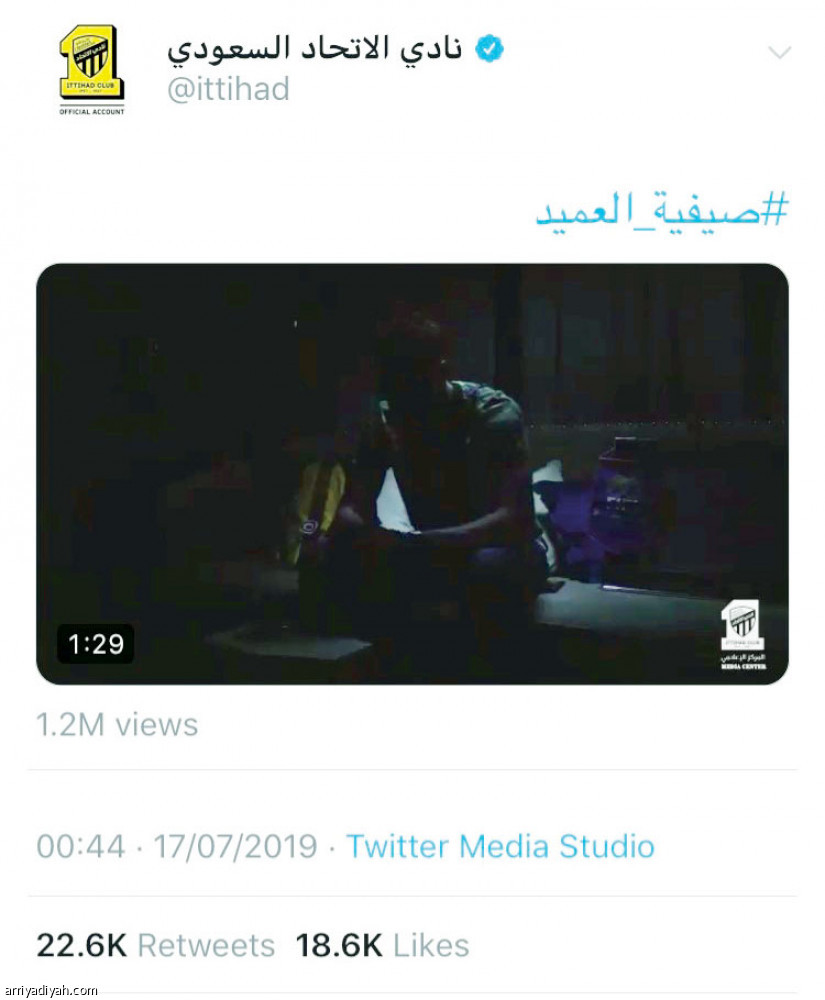
Task: Open the hashtag #صيفية_العميد
Action: point(662,209)
